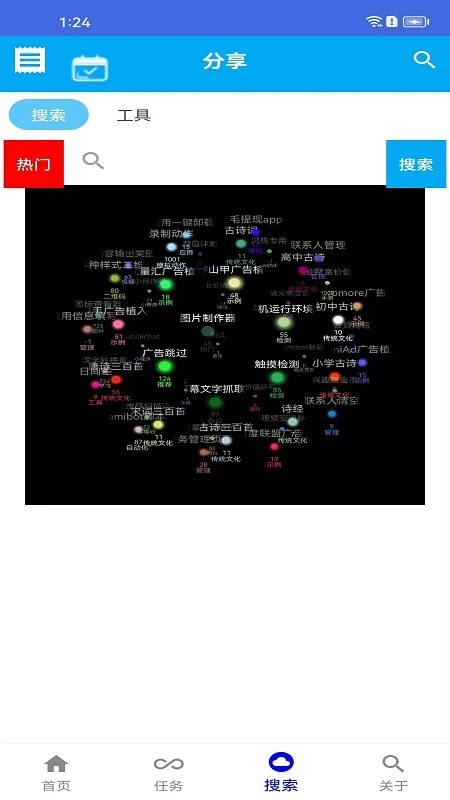Select the 搜索 bottom navigation tab
The image size is (450, 800).
(281, 773)
